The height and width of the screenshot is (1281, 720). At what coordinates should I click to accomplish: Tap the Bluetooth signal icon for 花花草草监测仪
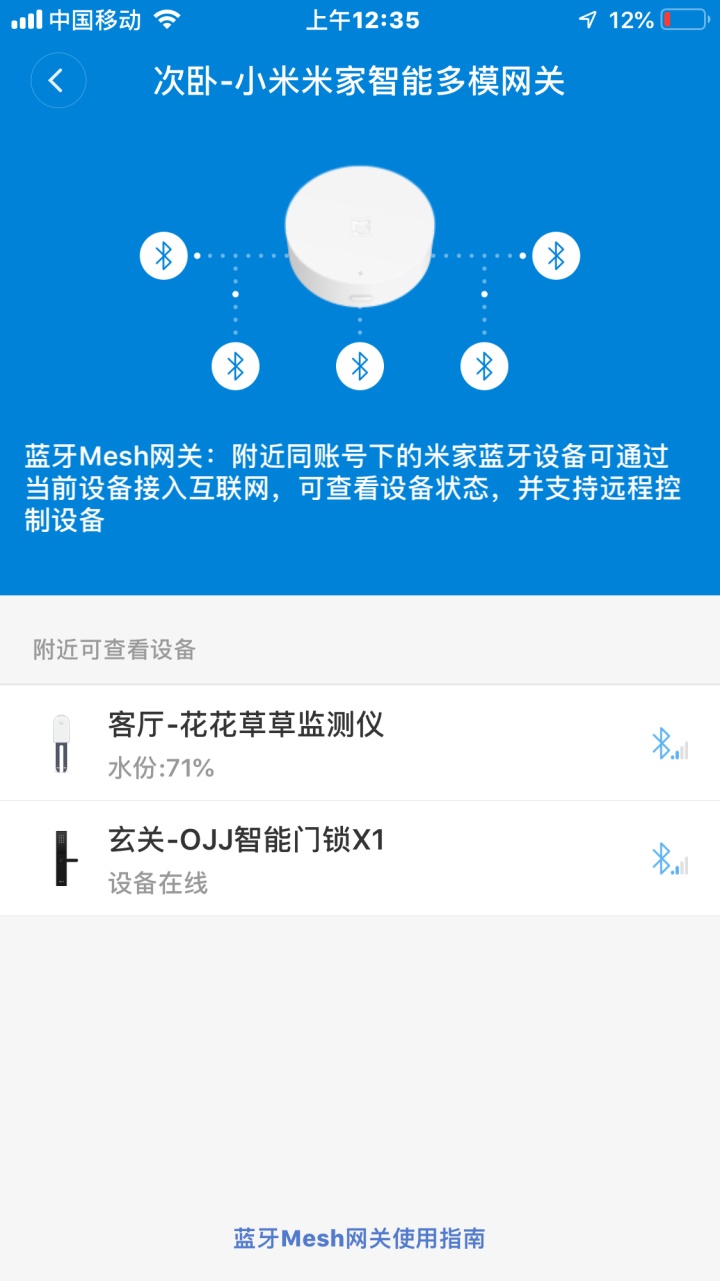(x=668, y=743)
